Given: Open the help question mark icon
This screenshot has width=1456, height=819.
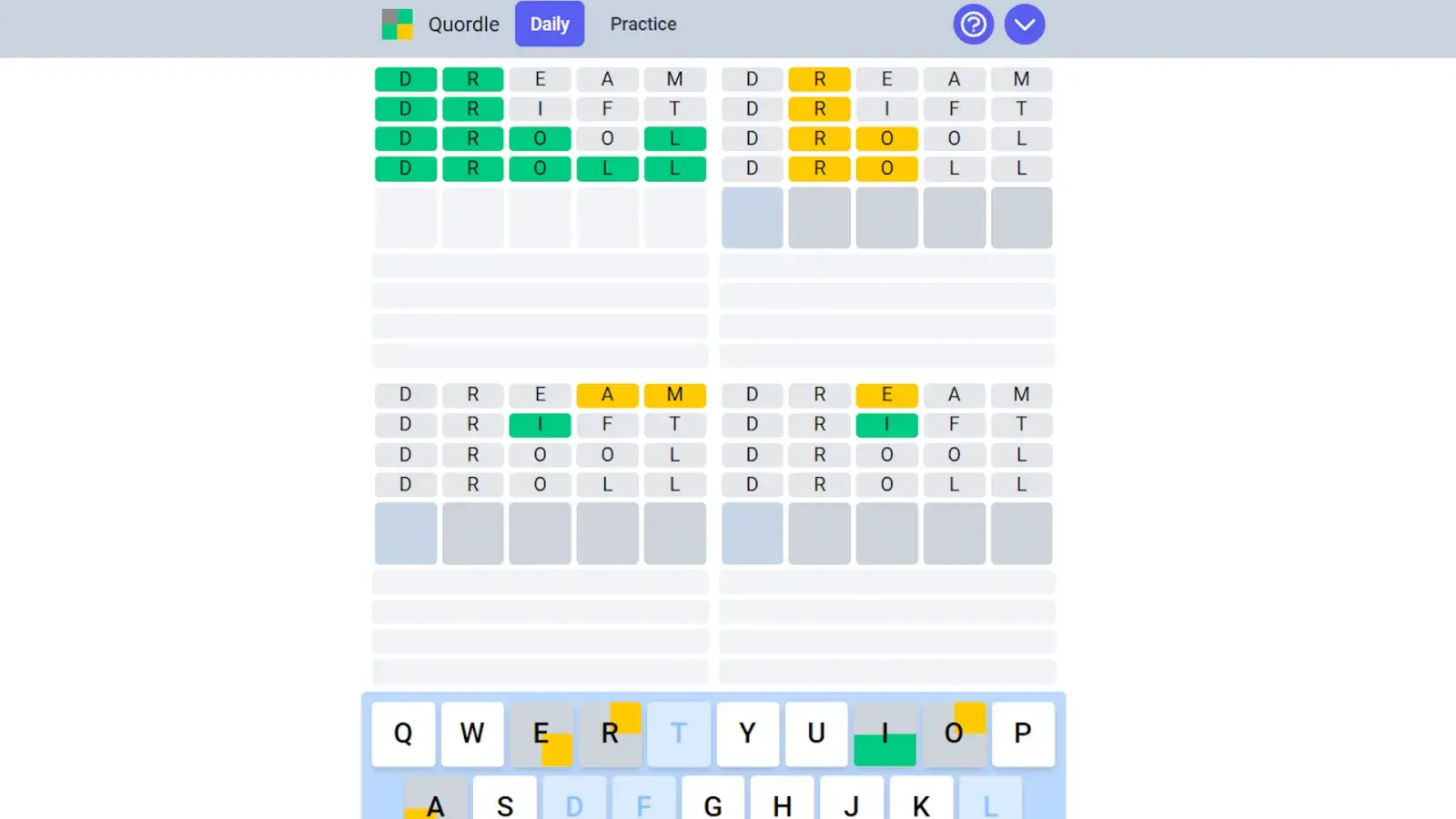Looking at the screenshot, I should [x=973, y=25].
